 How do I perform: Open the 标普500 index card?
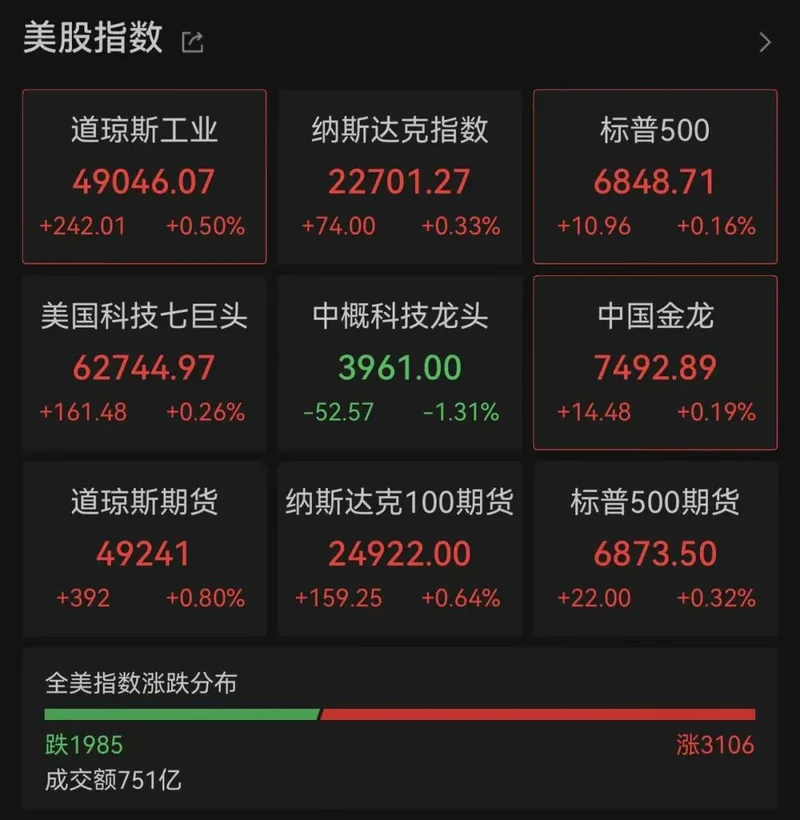tap(655, 177)
